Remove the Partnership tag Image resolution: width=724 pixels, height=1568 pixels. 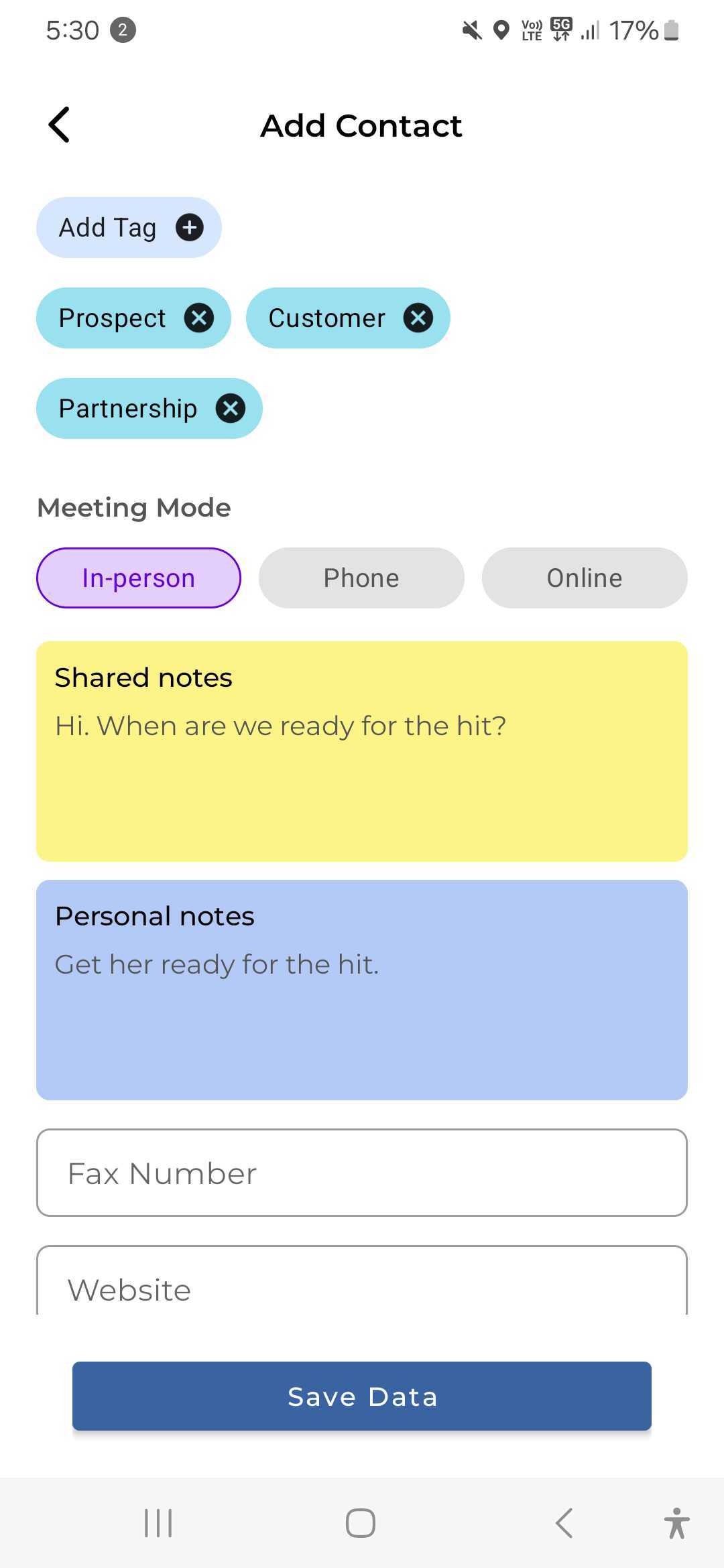230,408
